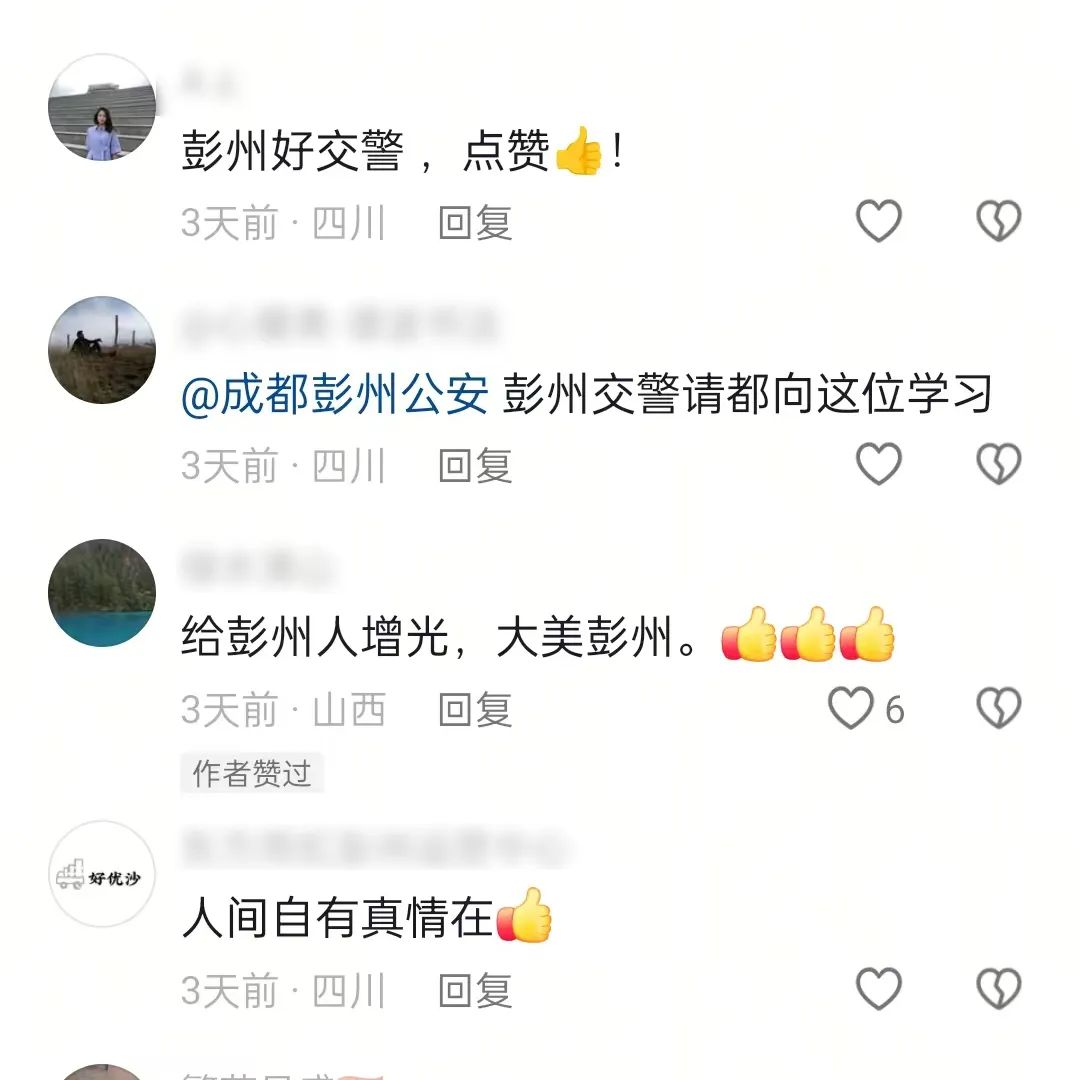Open avatar of the commenter mentioning 成都彭州公安
Viewport: 1080px width, 1080px height.
(x=102, y=350)
